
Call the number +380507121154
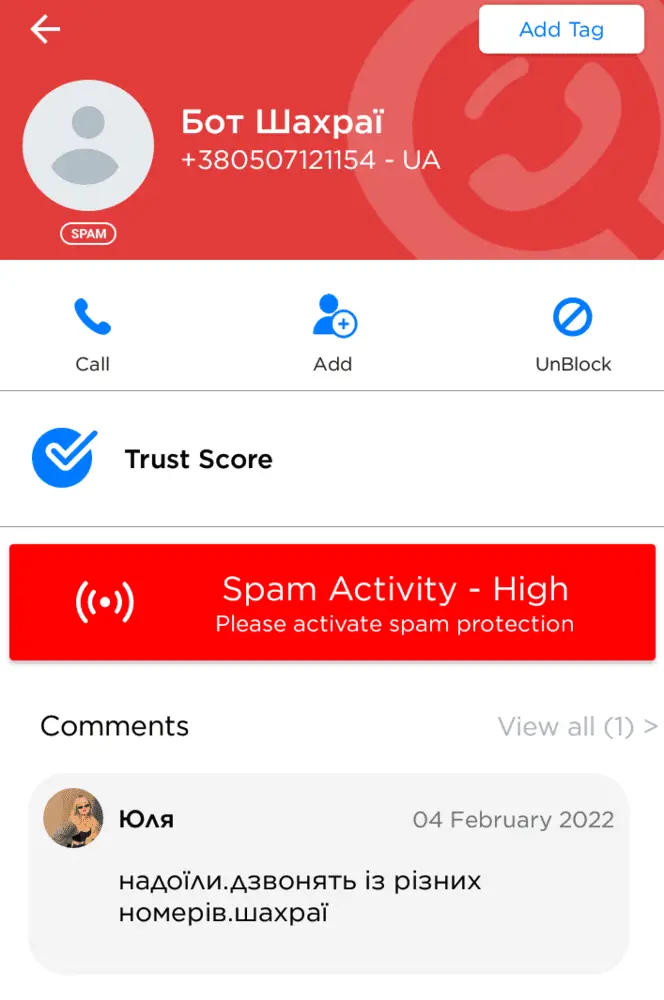coord(92,334)
